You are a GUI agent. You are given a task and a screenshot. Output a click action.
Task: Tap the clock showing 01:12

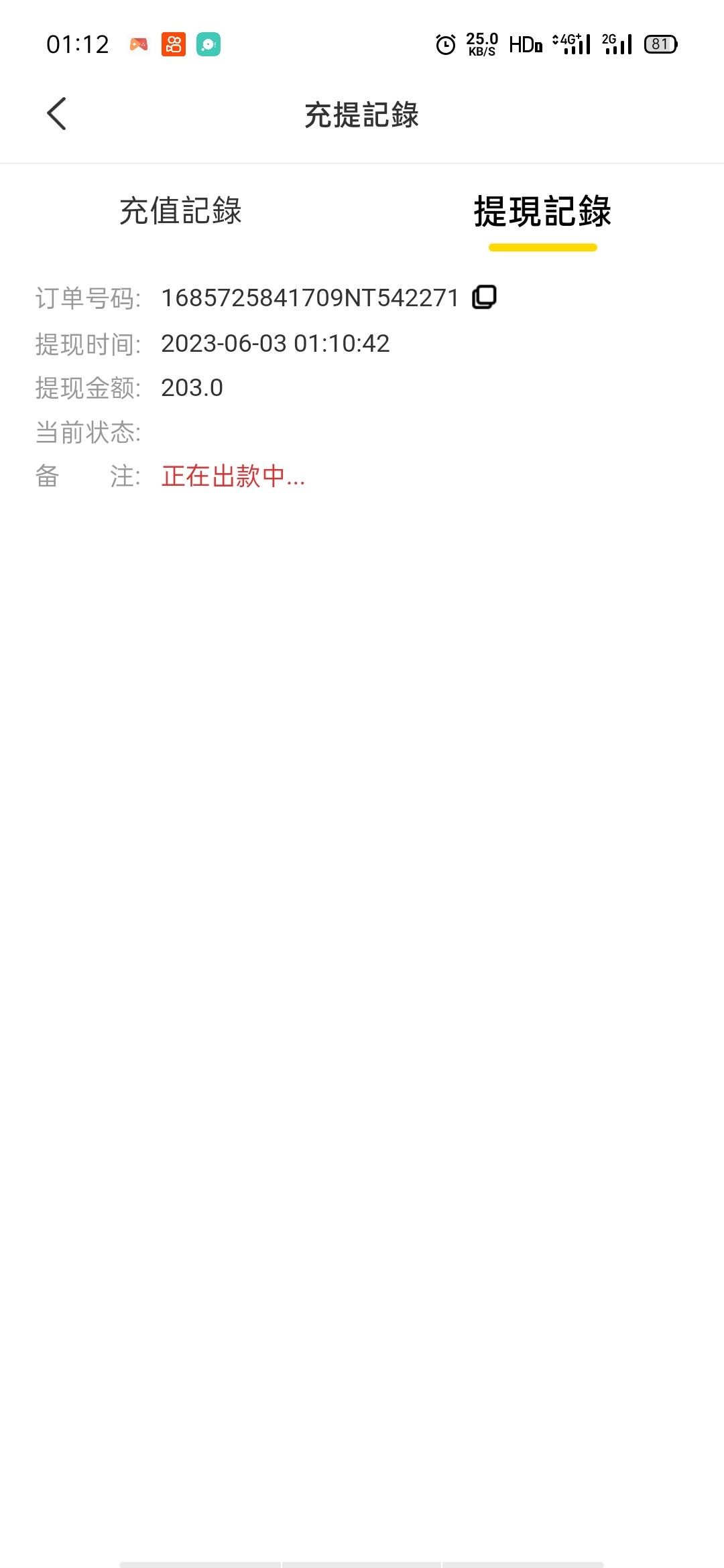[x=77, y=44]
